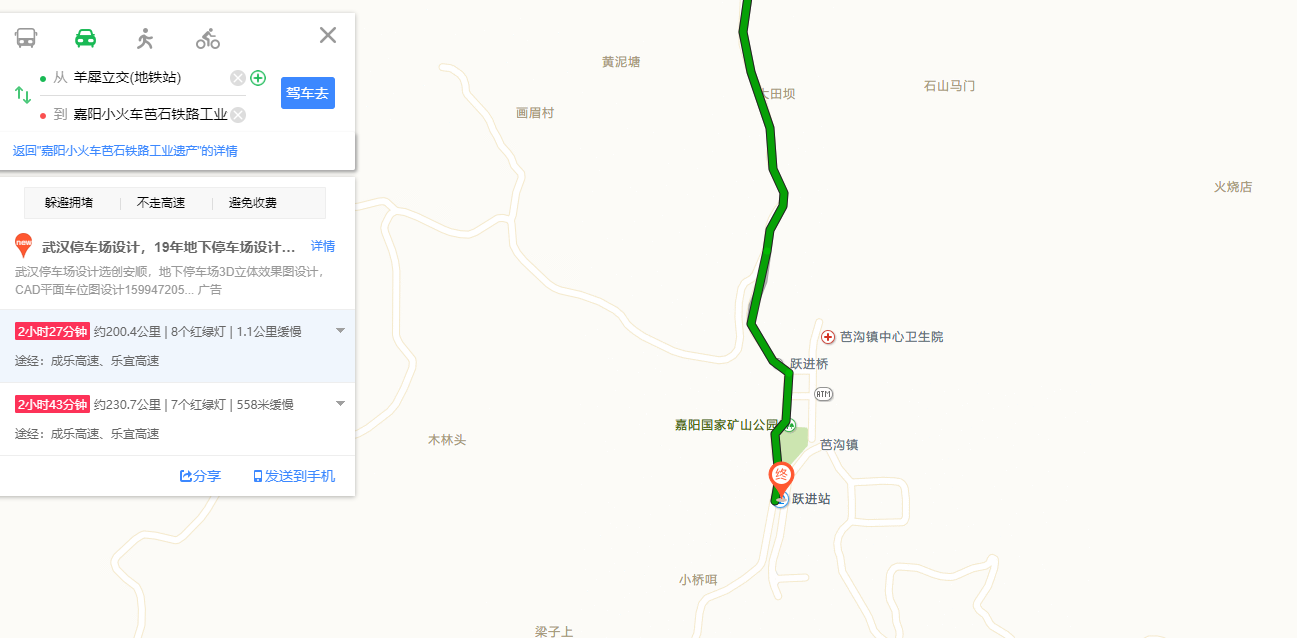Open 详情 for the parking design ad
1297x638 pixels.
(323, 246)
